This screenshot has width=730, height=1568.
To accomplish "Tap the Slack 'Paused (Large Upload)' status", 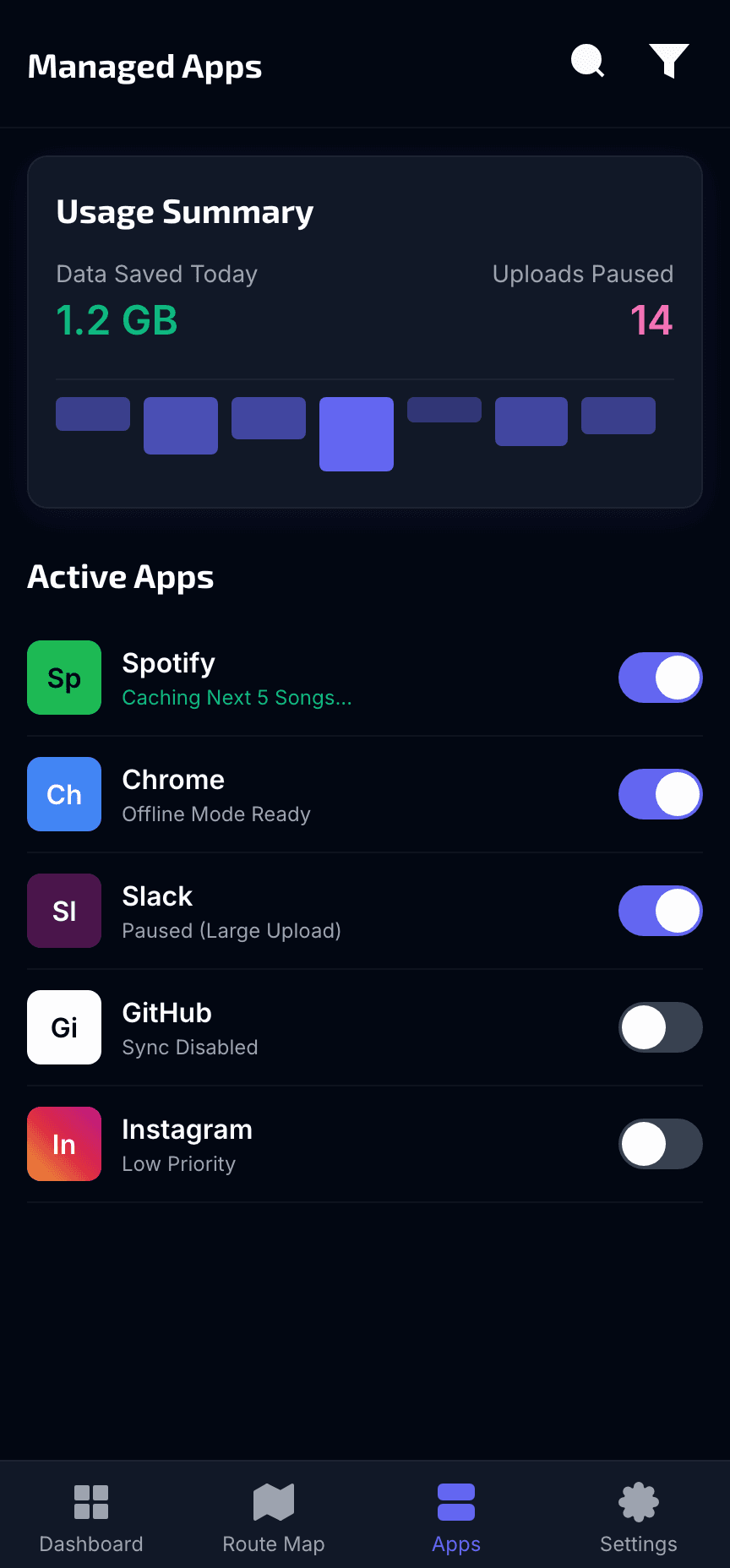I will [x=232, y=930].
